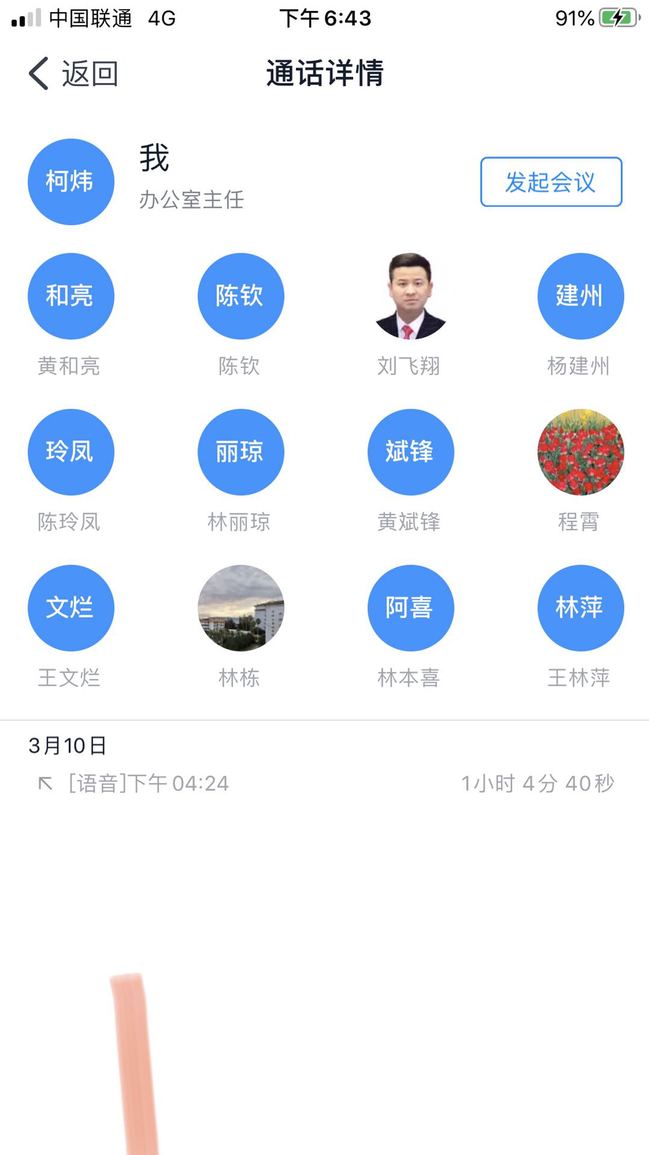
Task: Tap 刘飞翔's profile photo
Action: click(410, 296)
